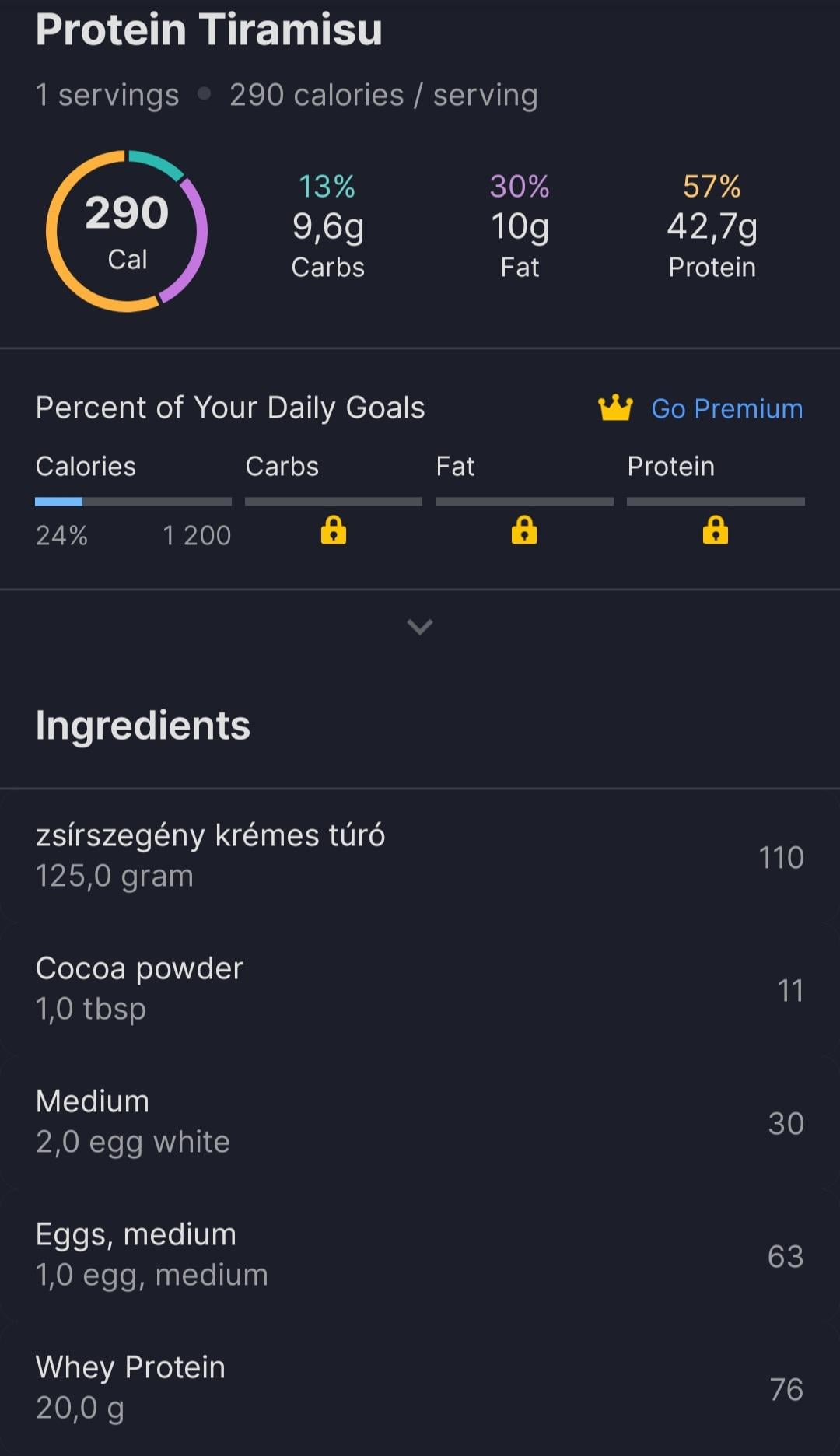The image size is (840, 1456).
Task: Tap the Eggs, medium ingredient row
Action: click(x=420, y=1254)
